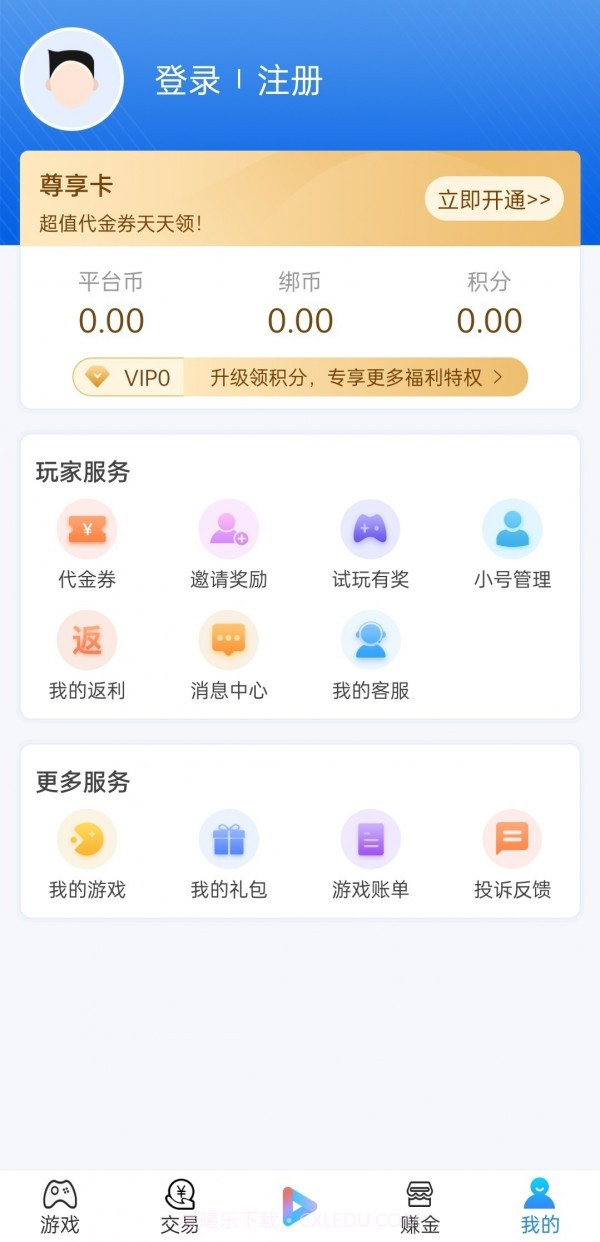The image size is (600, 1242).
Task: Switch to the 赚金 earn tab
Action: (420, 1206)
